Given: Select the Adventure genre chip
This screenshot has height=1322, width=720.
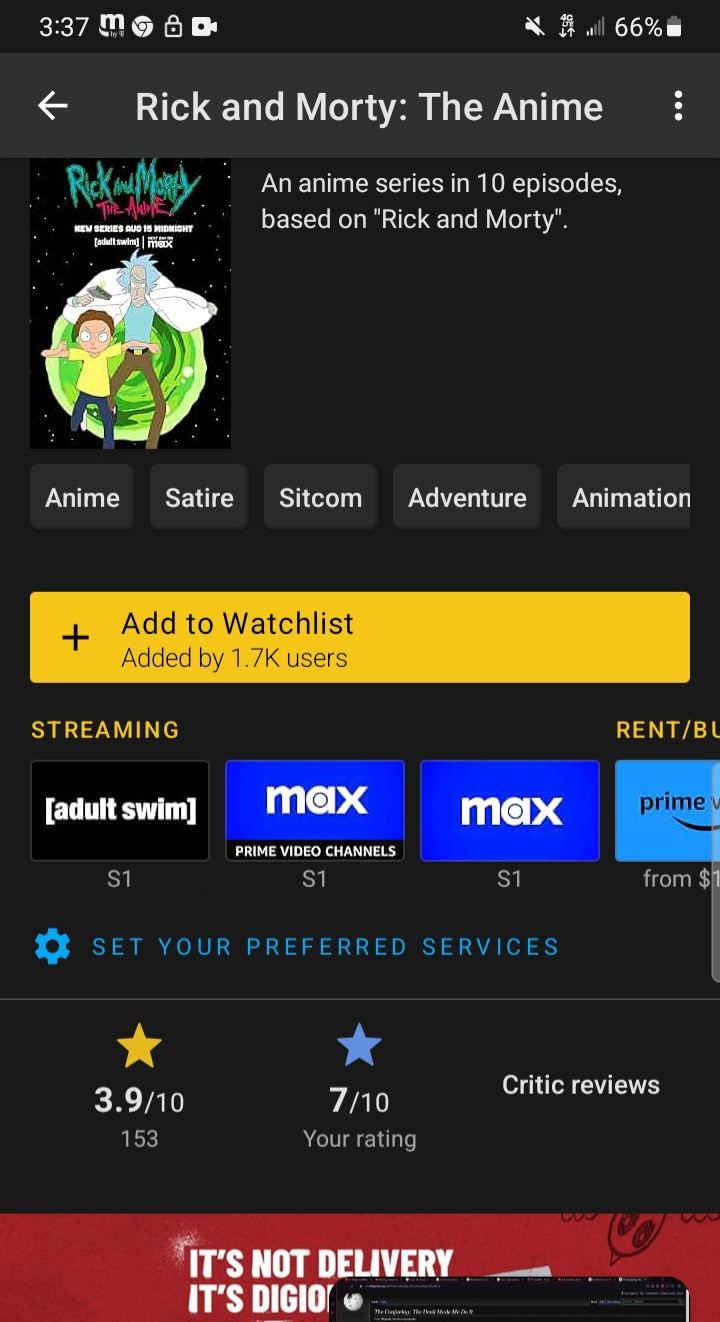Looking at the screenshot, I should coord(467,497).
